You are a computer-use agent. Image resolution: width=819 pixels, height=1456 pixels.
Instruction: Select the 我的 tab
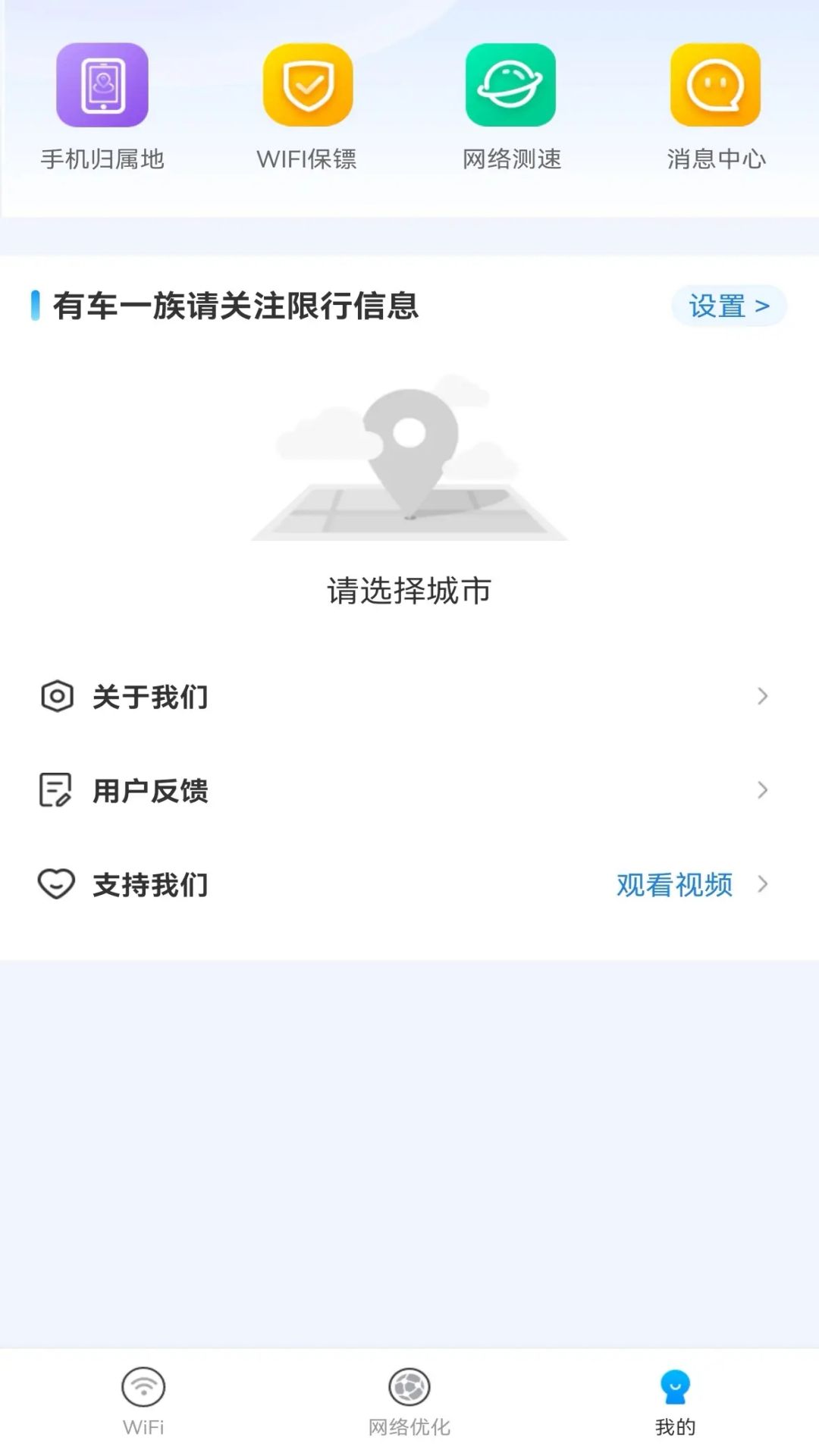[x=675, y=1401]
